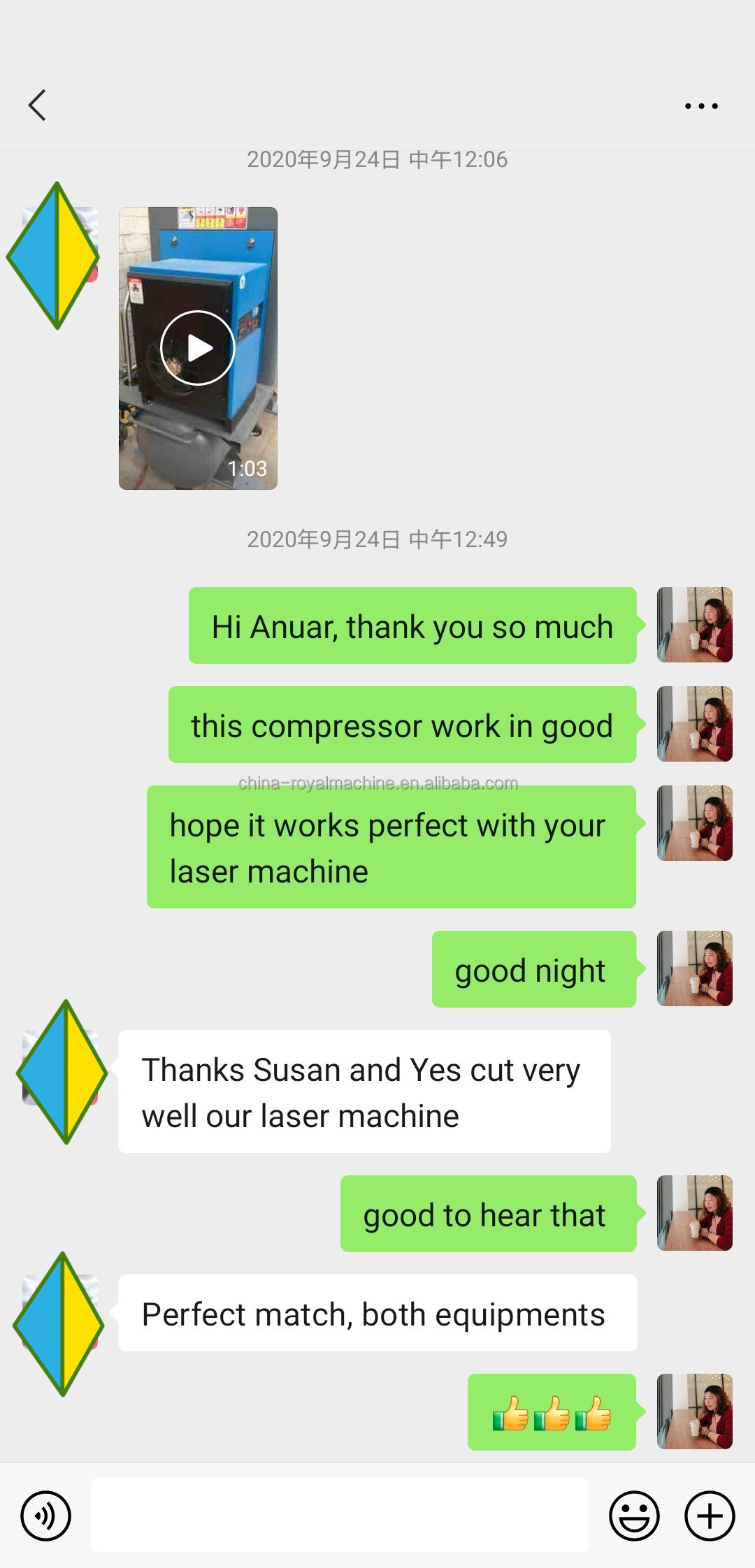Open sender's avatar beside "good night"
The image size is (755, 1568).
coord(694,968)
